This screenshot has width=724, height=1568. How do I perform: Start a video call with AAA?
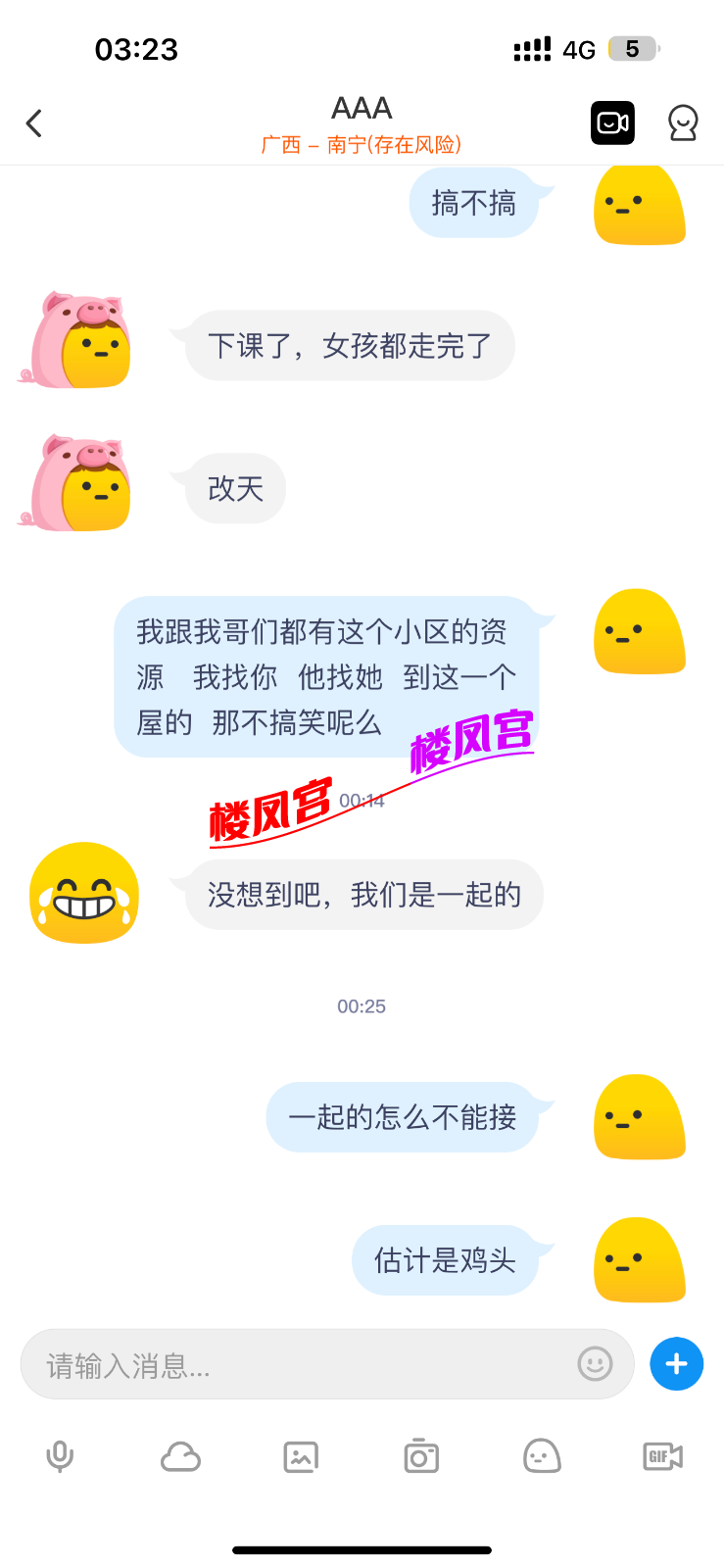pyautogui.click(x=612, y=123)
